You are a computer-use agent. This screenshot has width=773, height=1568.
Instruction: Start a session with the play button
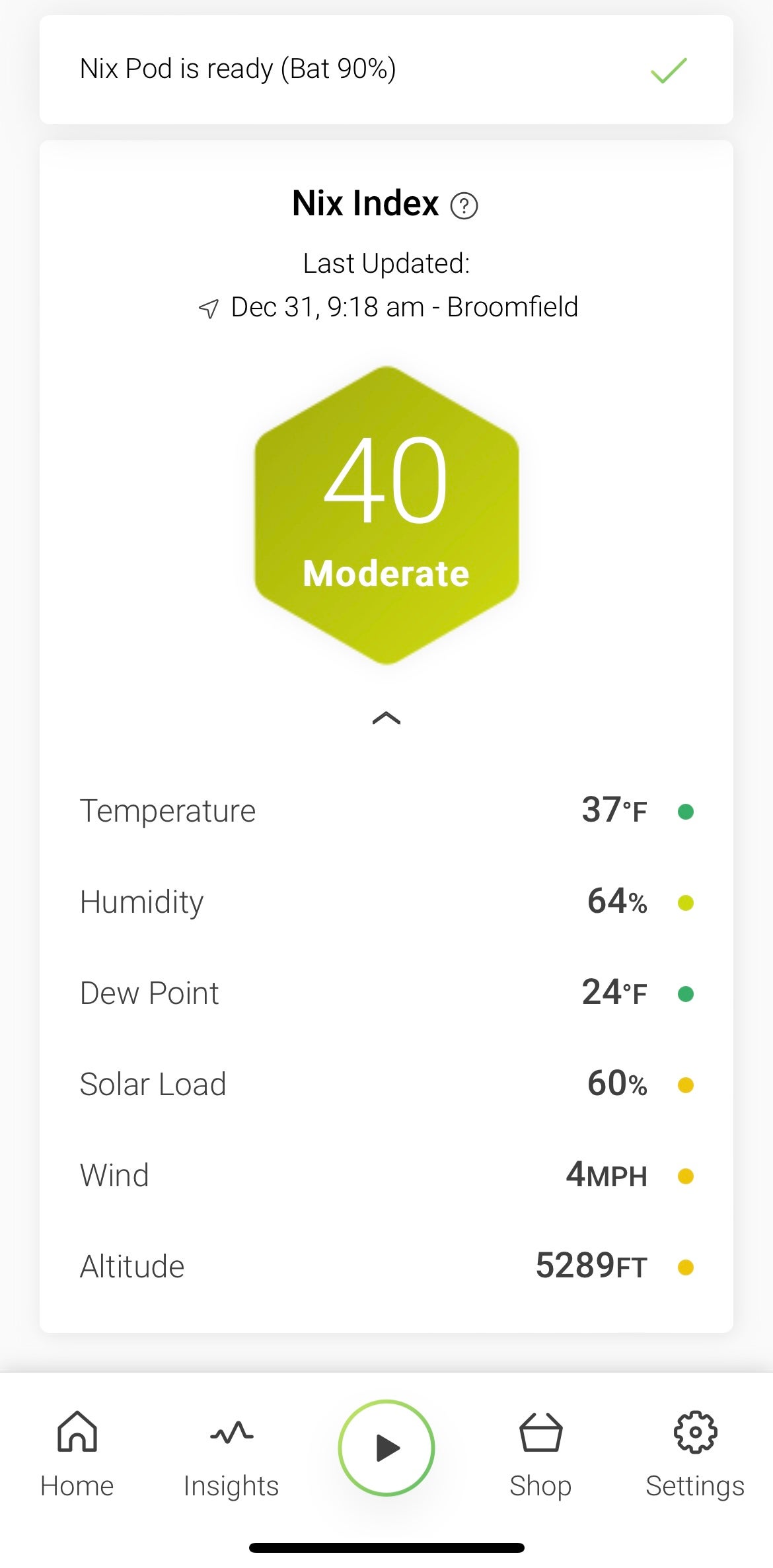tap(386, 1447)
